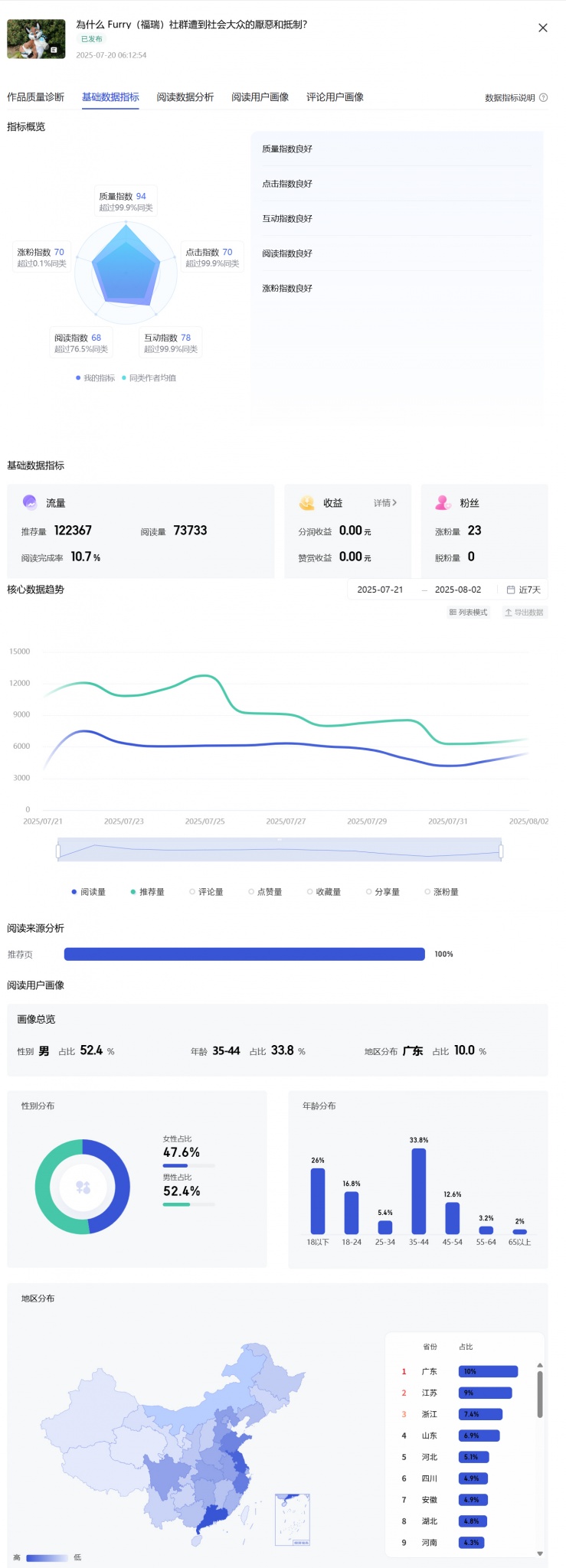
Task: Show 评论量 on the trend chart
Action: tap(207, 892)
